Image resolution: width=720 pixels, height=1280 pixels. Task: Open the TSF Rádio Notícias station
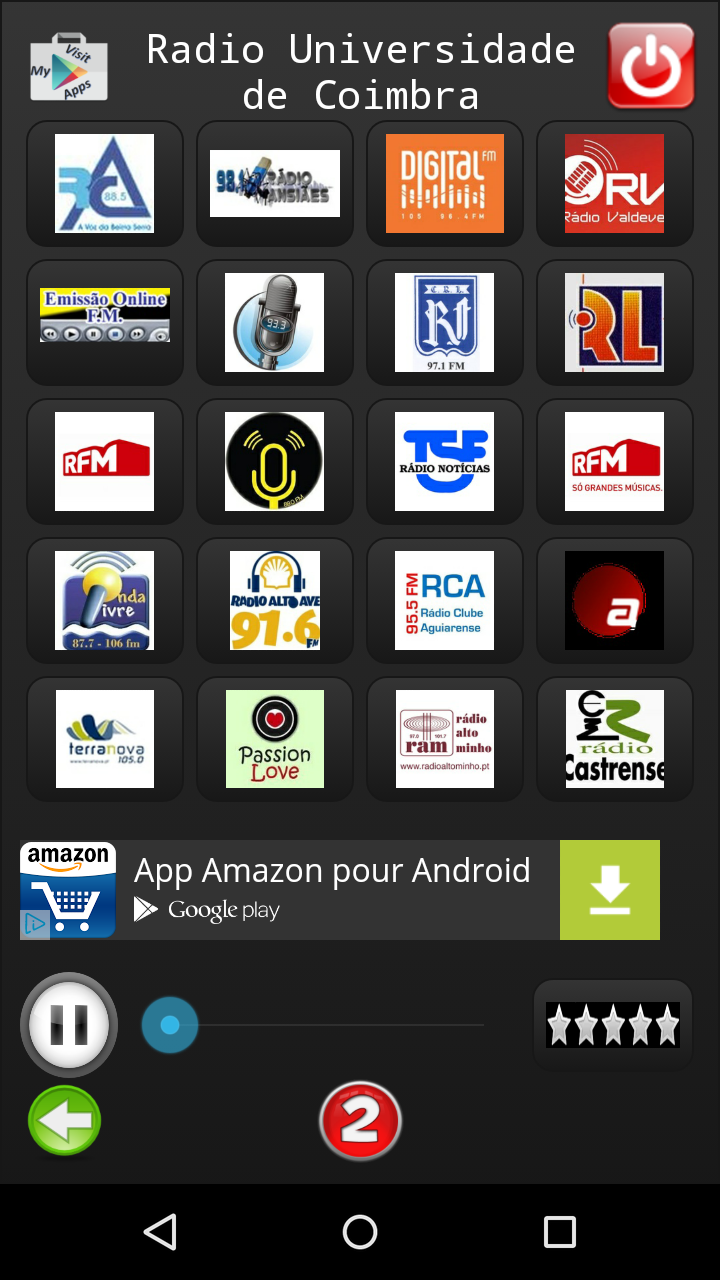click(x=445, y=462)
